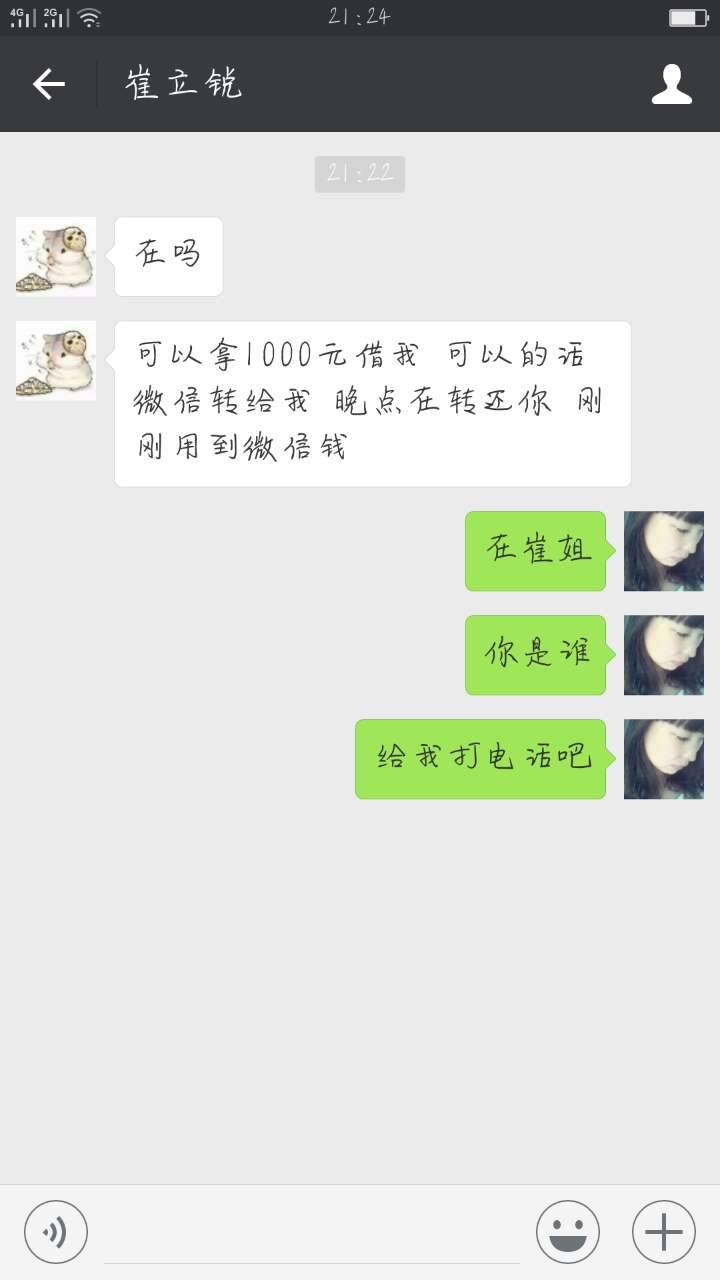The width and height of the screenshot is (720, 1280).
Task: Switch to voice message input
Action: (x=56, y=1232)
